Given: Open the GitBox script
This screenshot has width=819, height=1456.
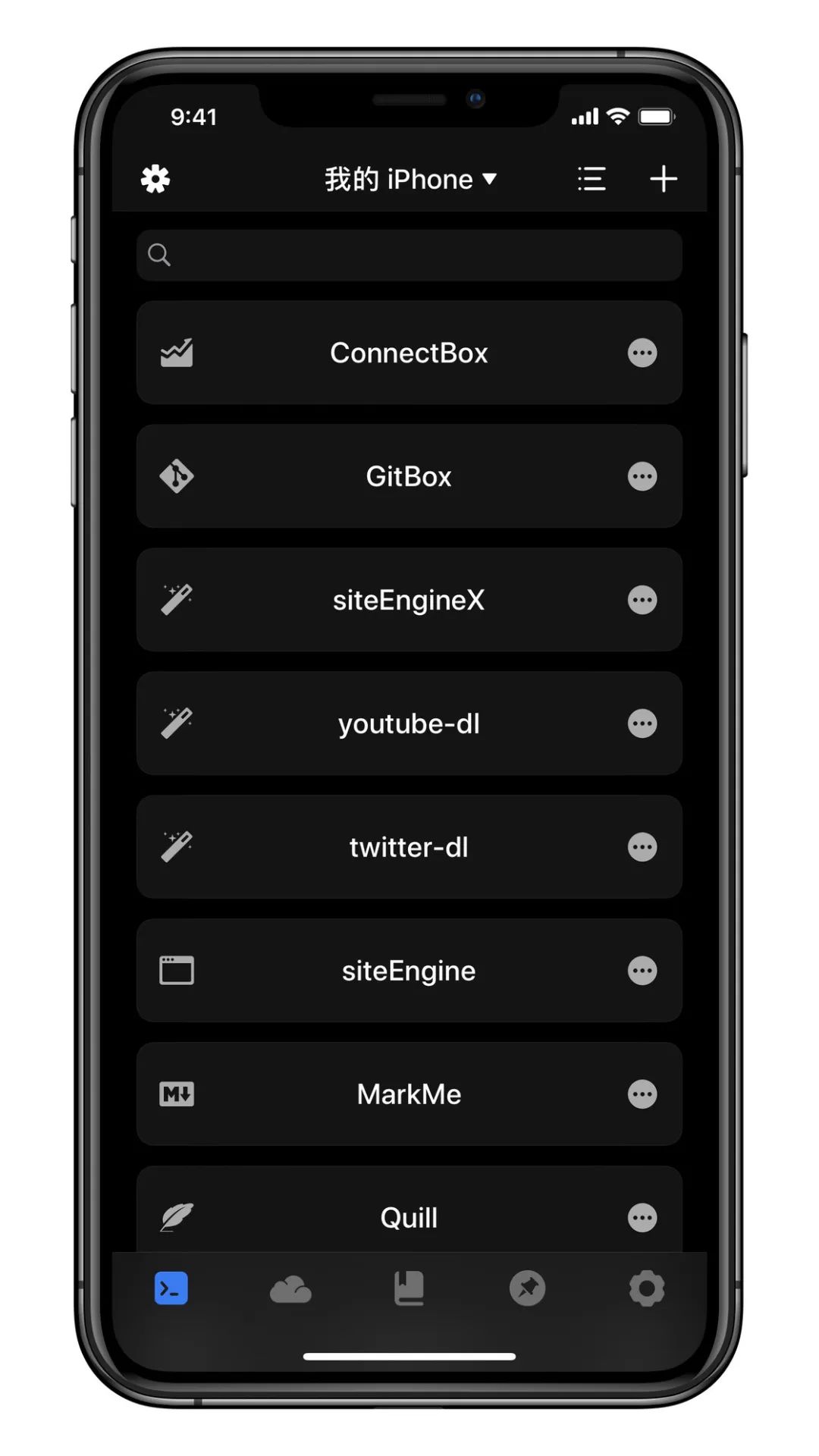Looking at the screenshot, I should [409, 476].
